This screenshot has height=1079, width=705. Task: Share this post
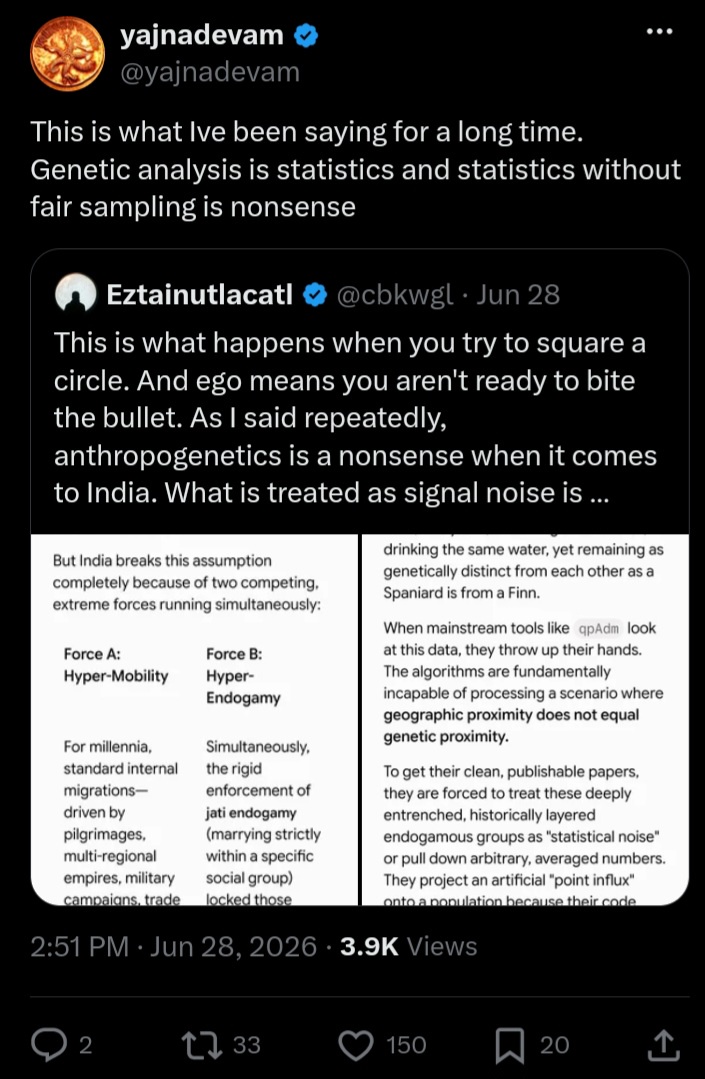[664, 1045]
